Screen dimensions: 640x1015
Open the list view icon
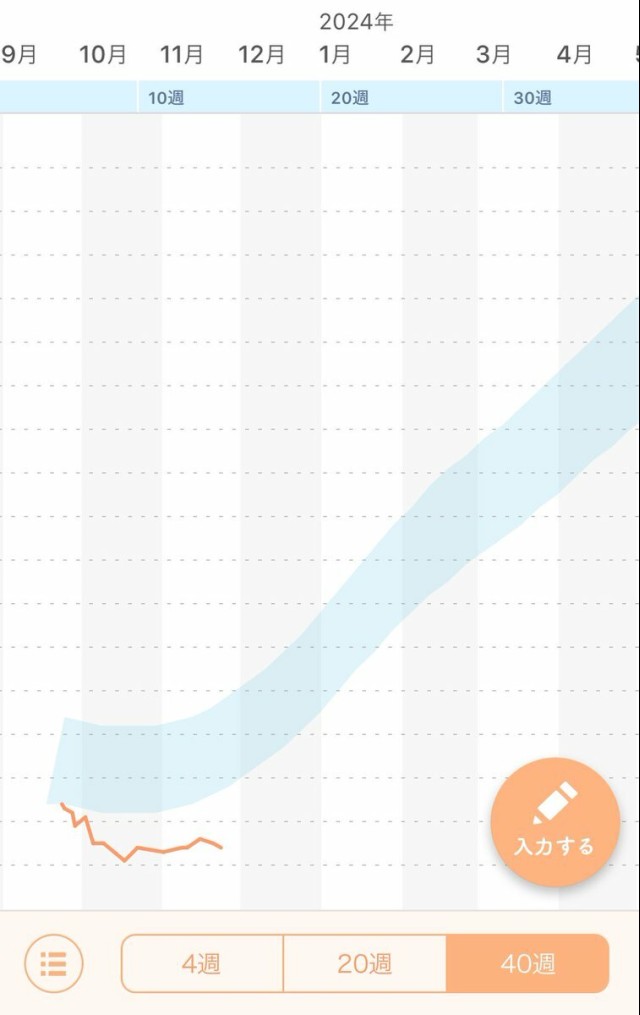(54, 964)
